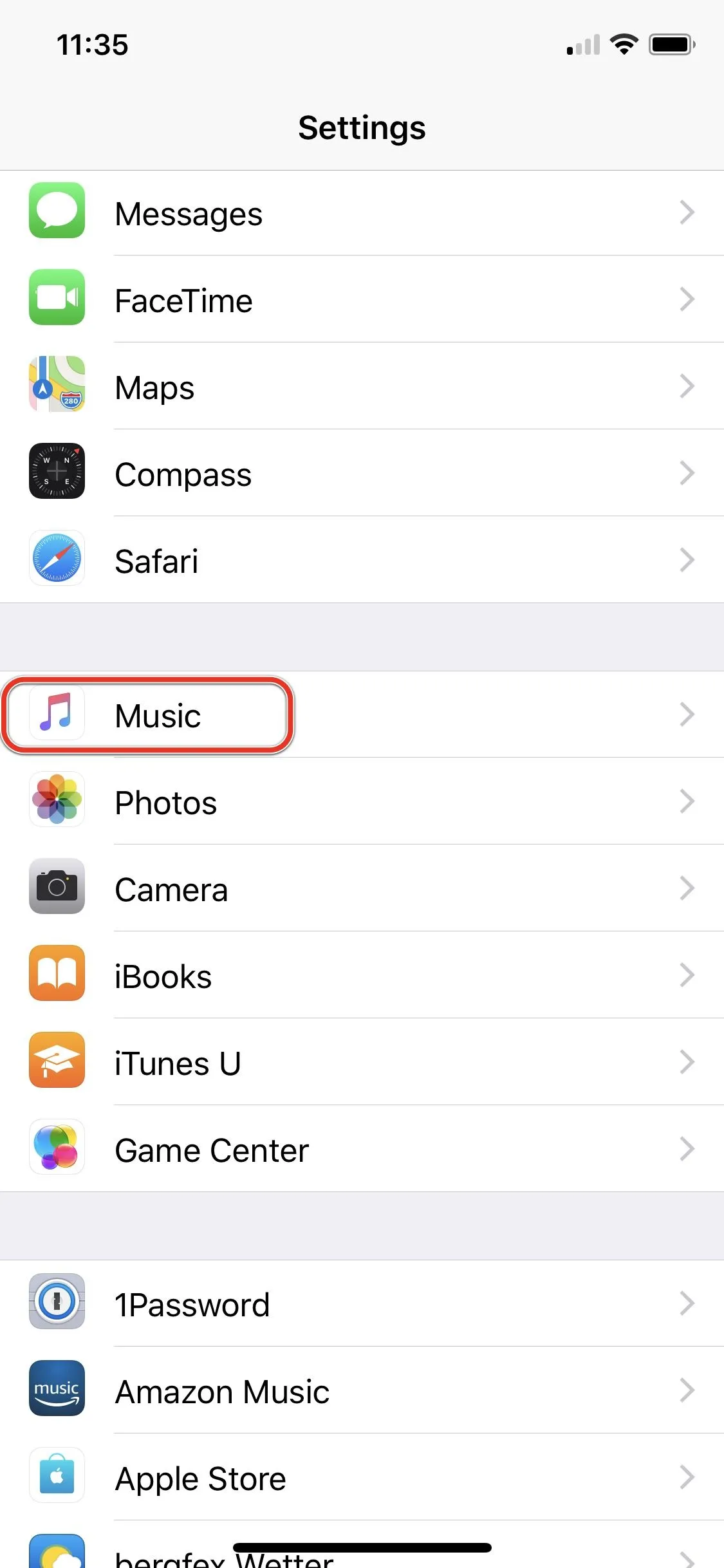Open iTunes U settings

pos(360,1063)
